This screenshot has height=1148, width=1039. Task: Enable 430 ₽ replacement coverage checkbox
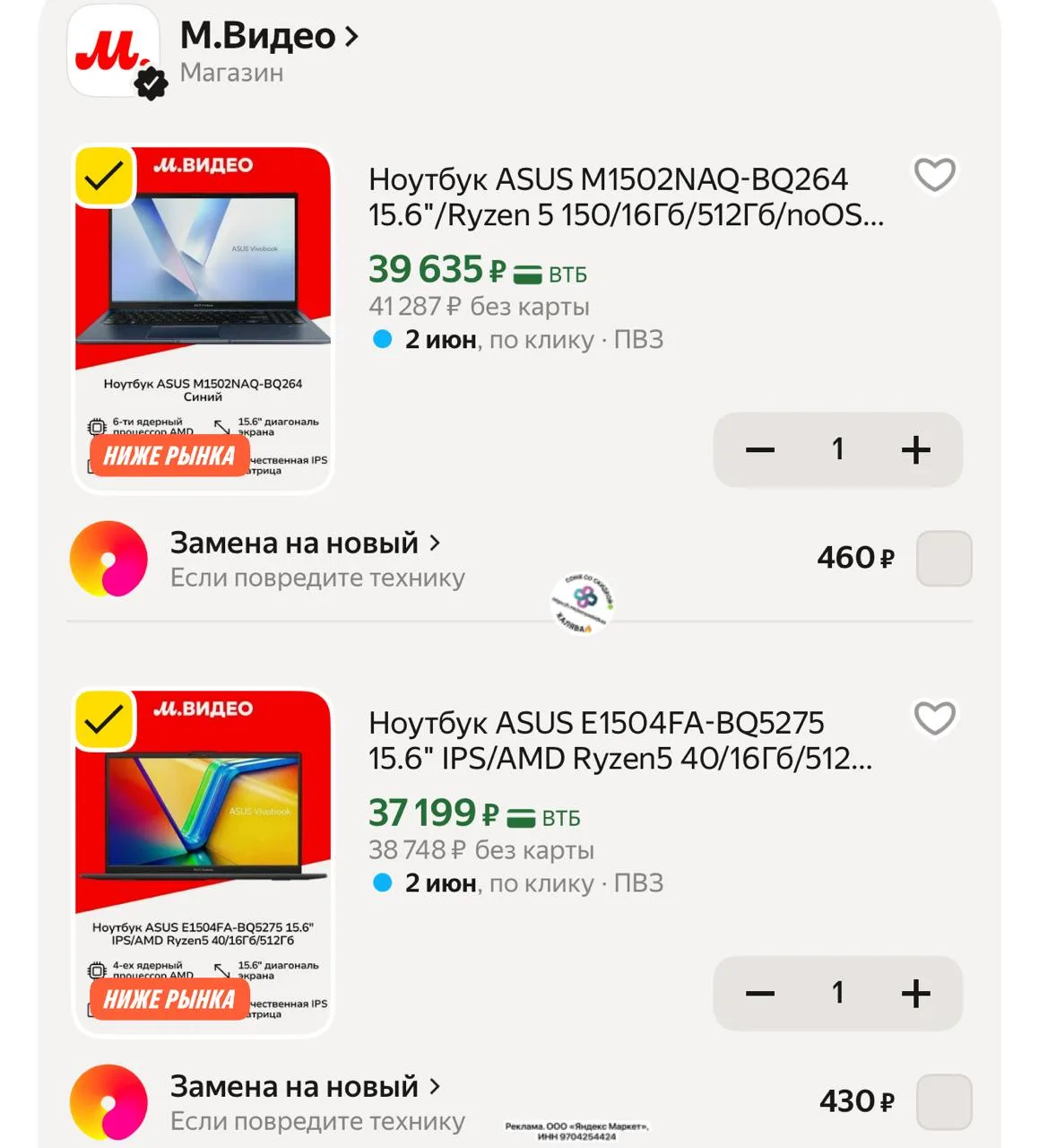944,1101
